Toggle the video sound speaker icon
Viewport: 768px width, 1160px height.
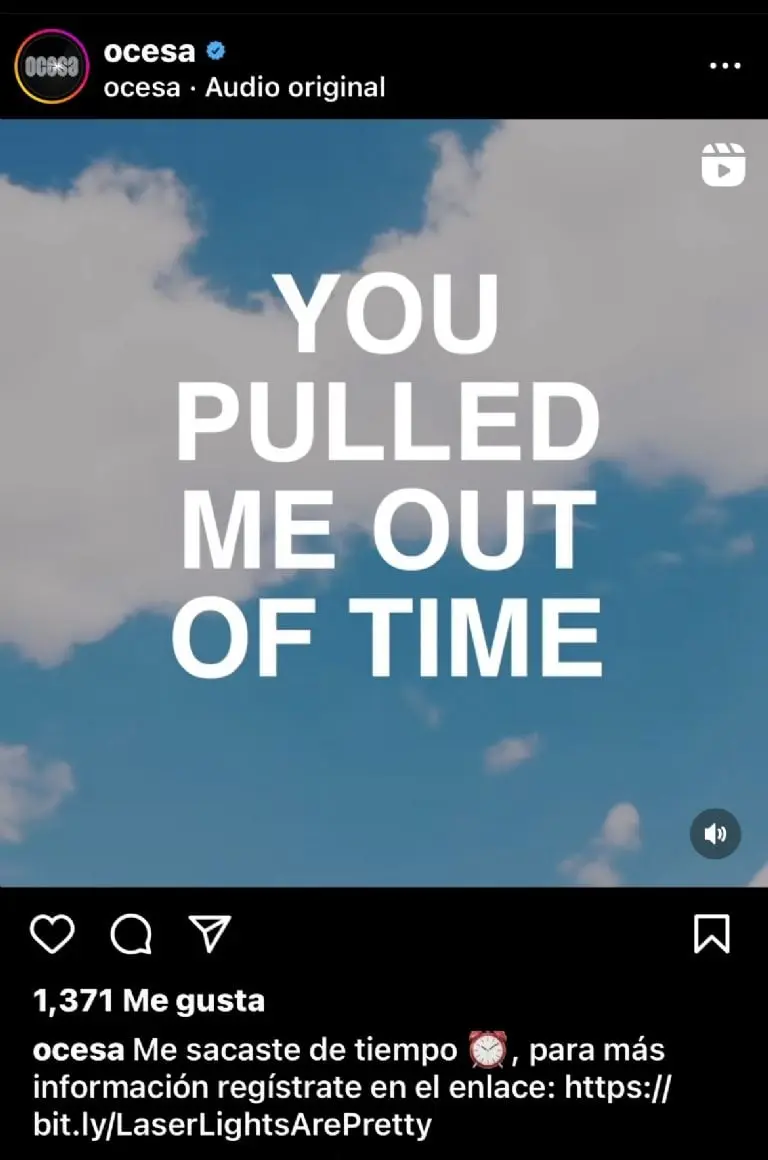715,834
